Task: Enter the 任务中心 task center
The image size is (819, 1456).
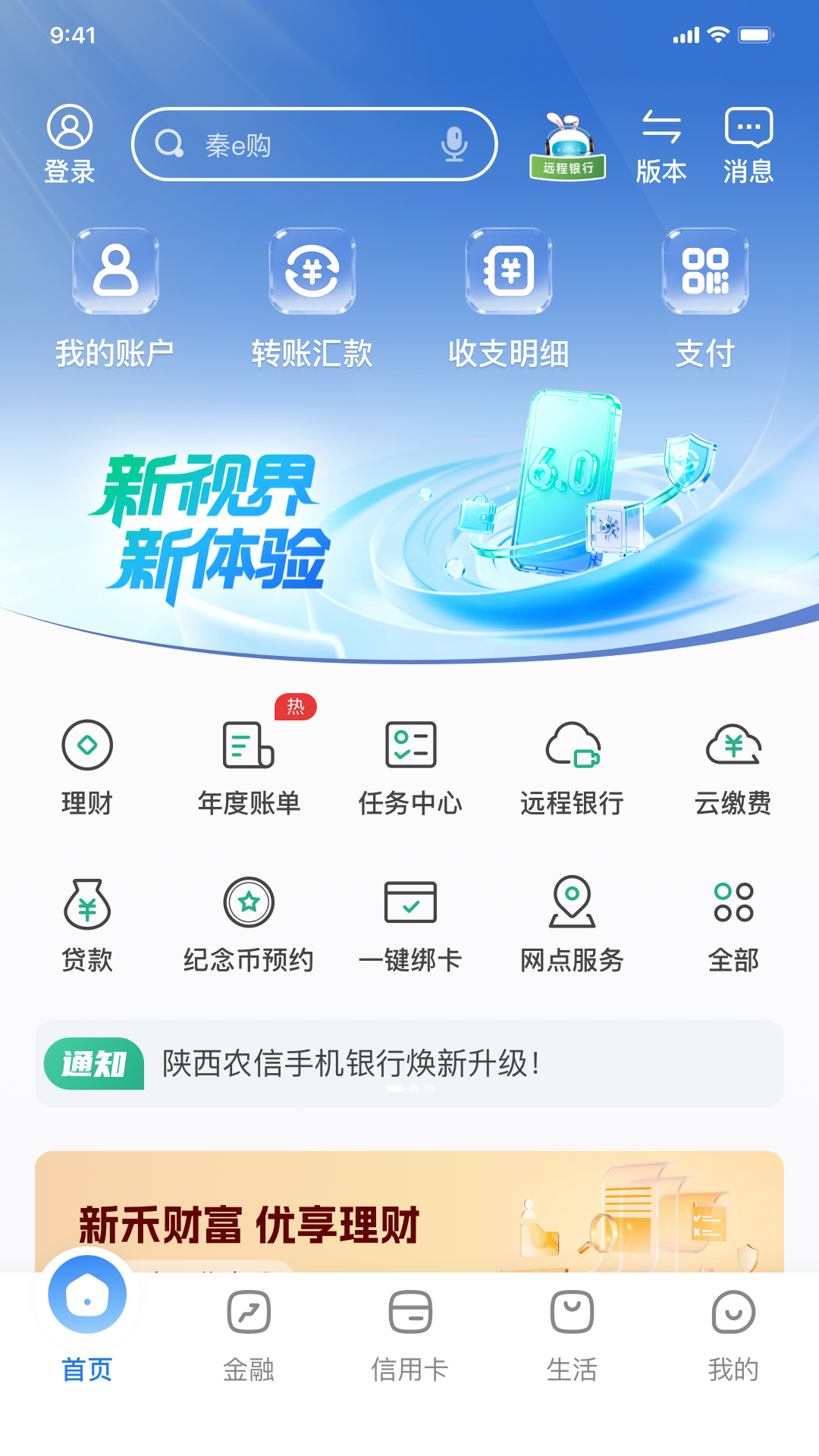Action: click(411, 766)
